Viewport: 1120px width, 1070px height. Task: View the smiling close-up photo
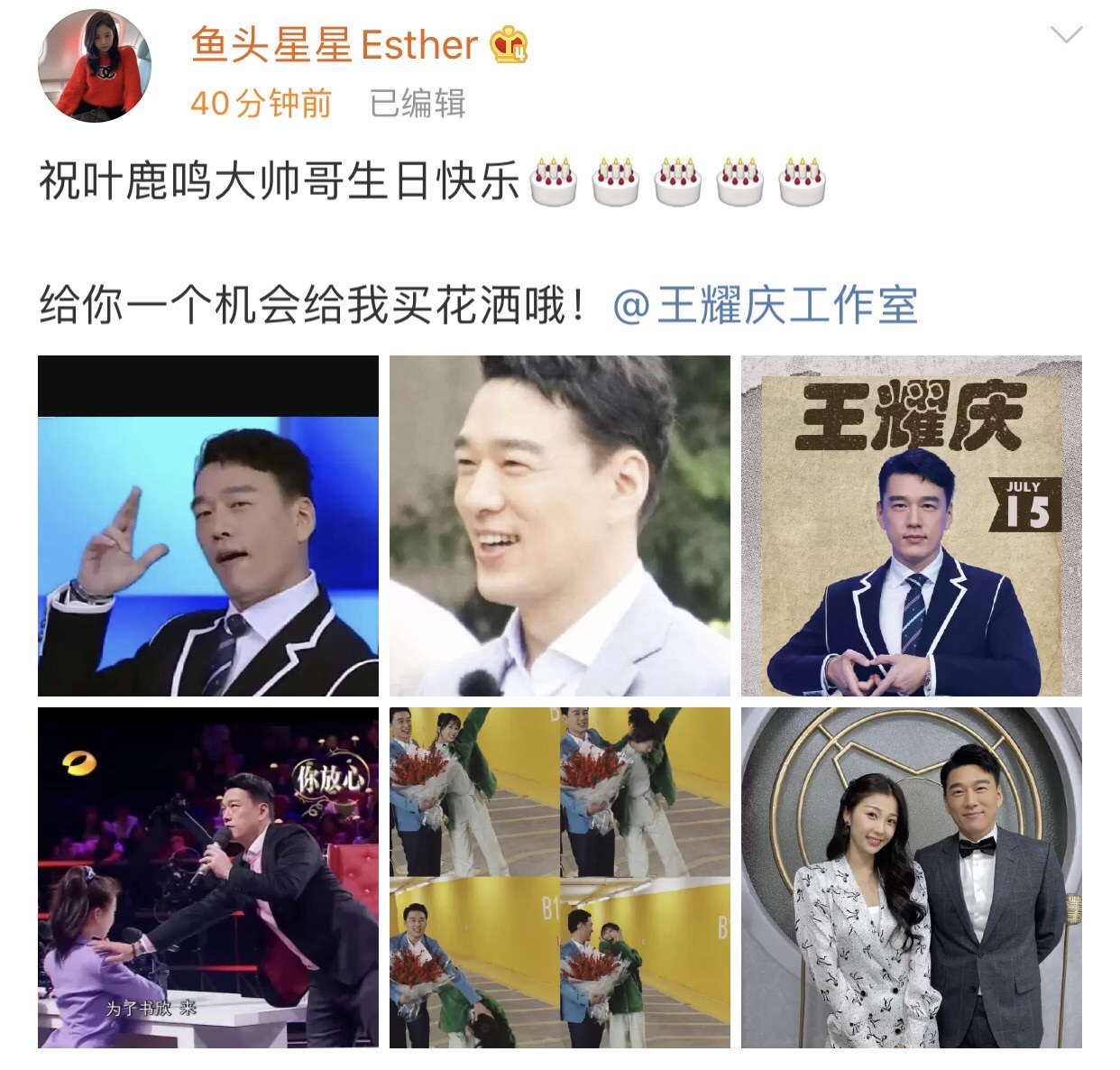(x=559, y=526)
